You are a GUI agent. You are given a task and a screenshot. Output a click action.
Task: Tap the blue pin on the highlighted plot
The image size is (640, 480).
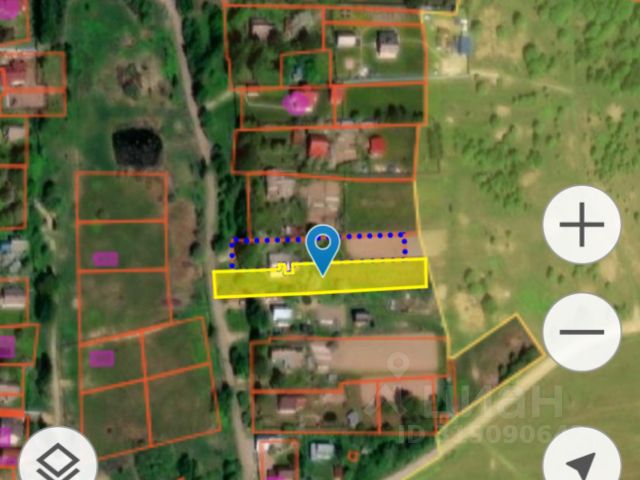coord(322,246)
